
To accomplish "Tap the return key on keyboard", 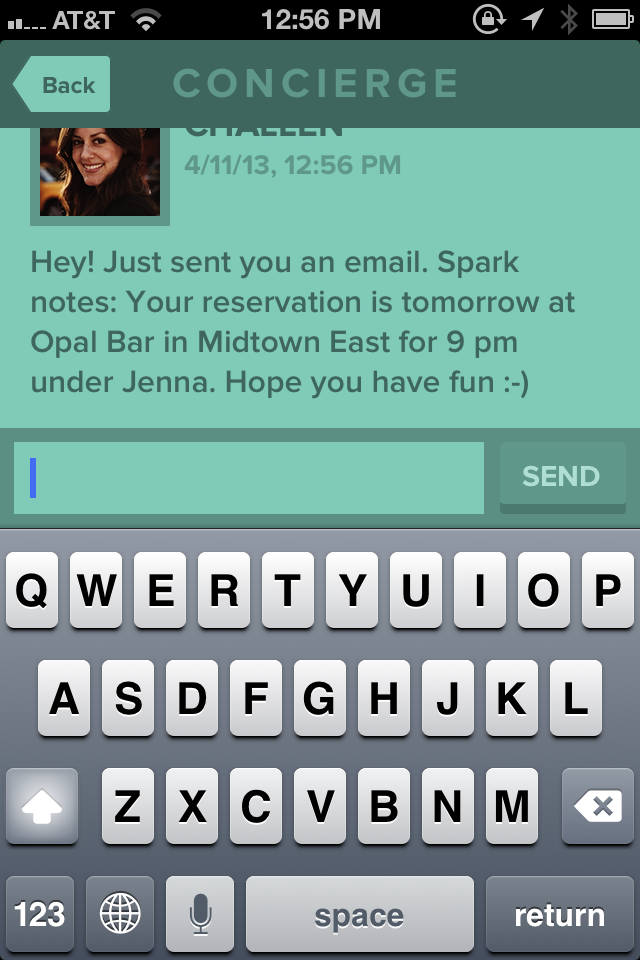I will pos(559,915).
